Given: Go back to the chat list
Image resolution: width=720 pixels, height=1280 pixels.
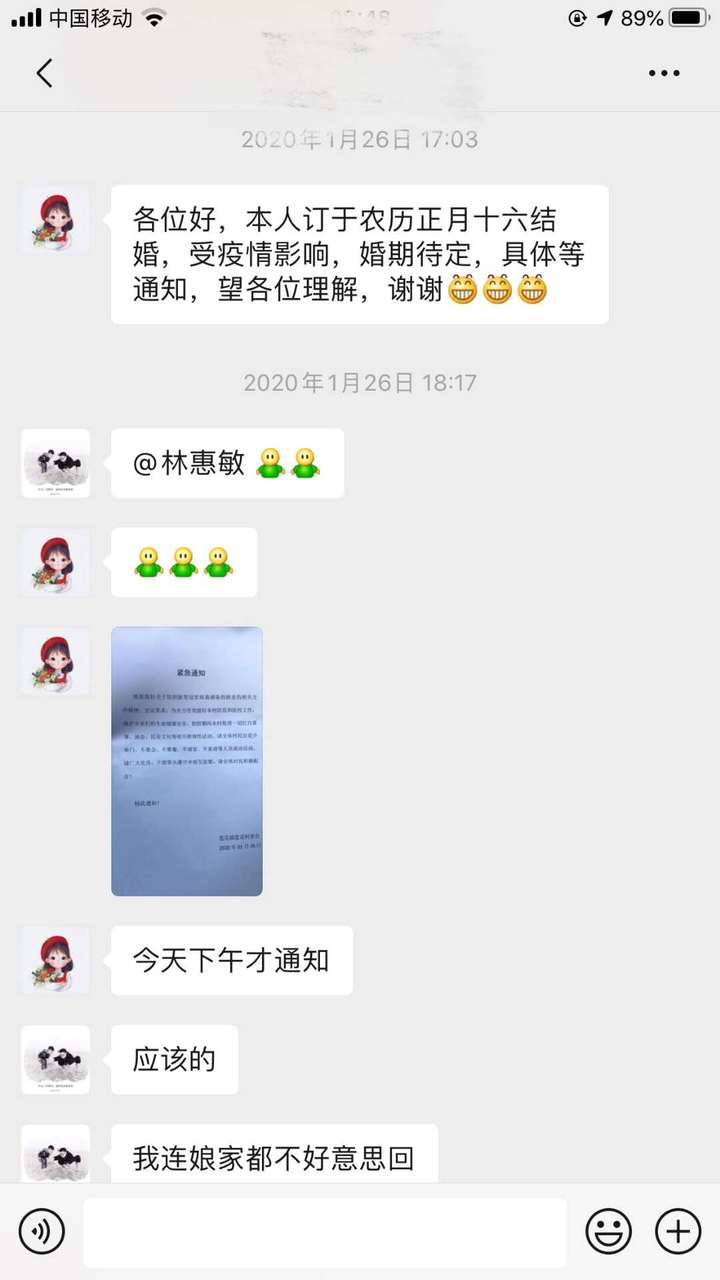Looking at the screenshot, I should coord(44,73).
